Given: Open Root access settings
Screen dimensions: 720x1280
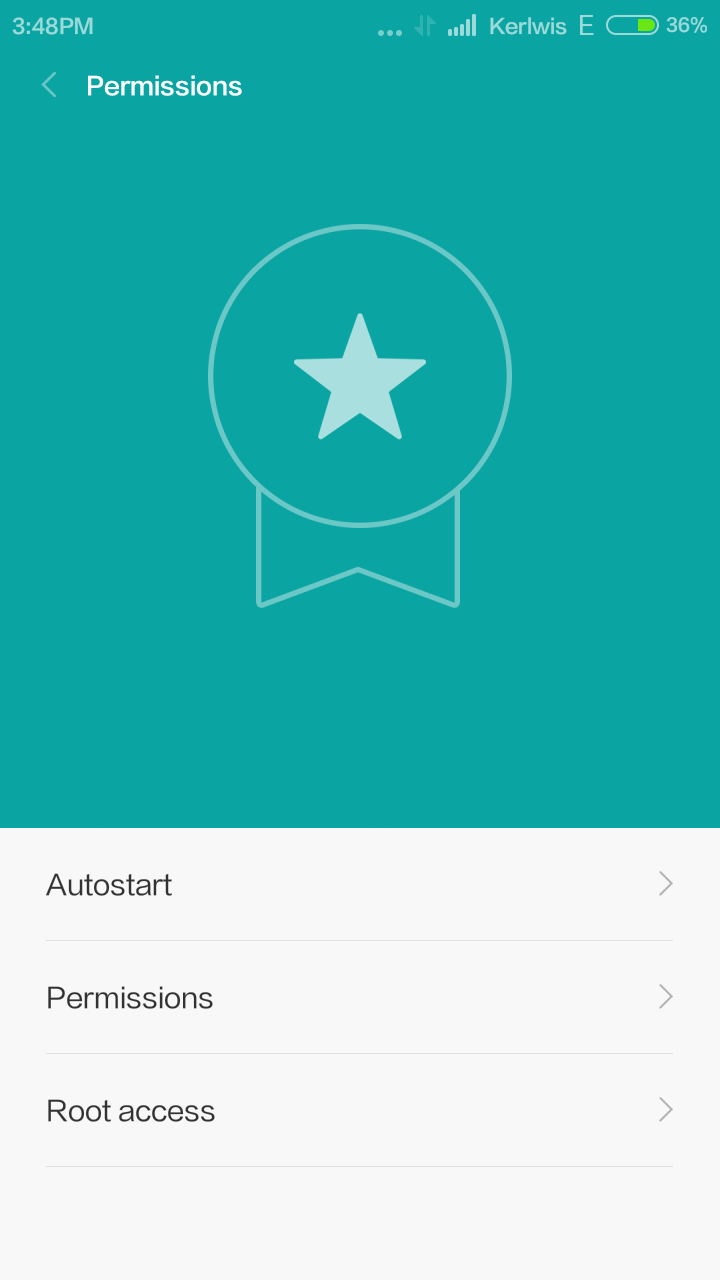Looking at the screenshot, I should 360,1110.
